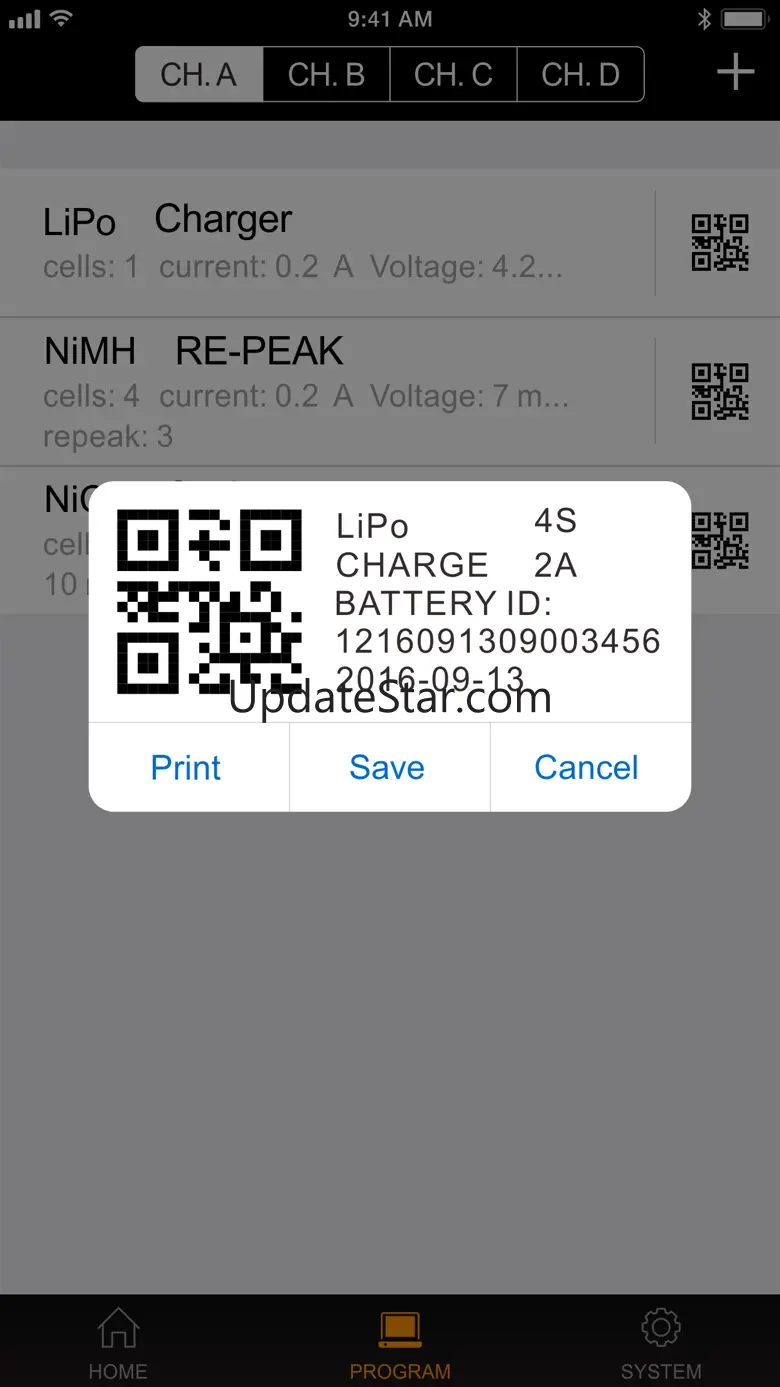Show QR code for LiPo Charger
This screenshot has width=780, height=1387.
720,243
